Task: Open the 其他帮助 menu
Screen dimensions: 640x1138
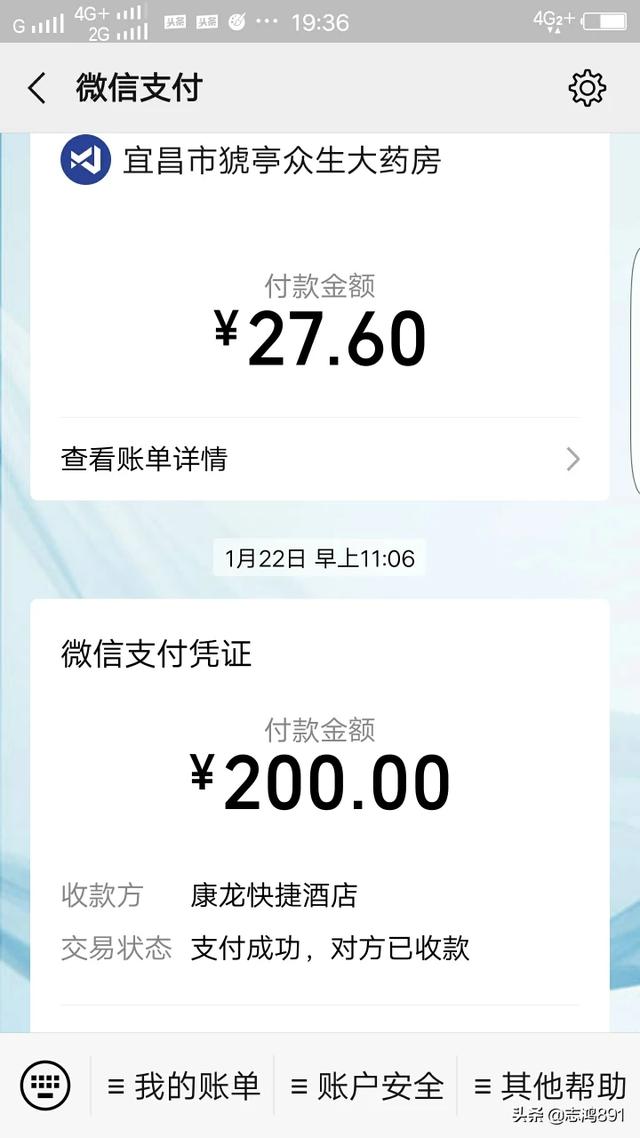Action: coord(549,1086)
